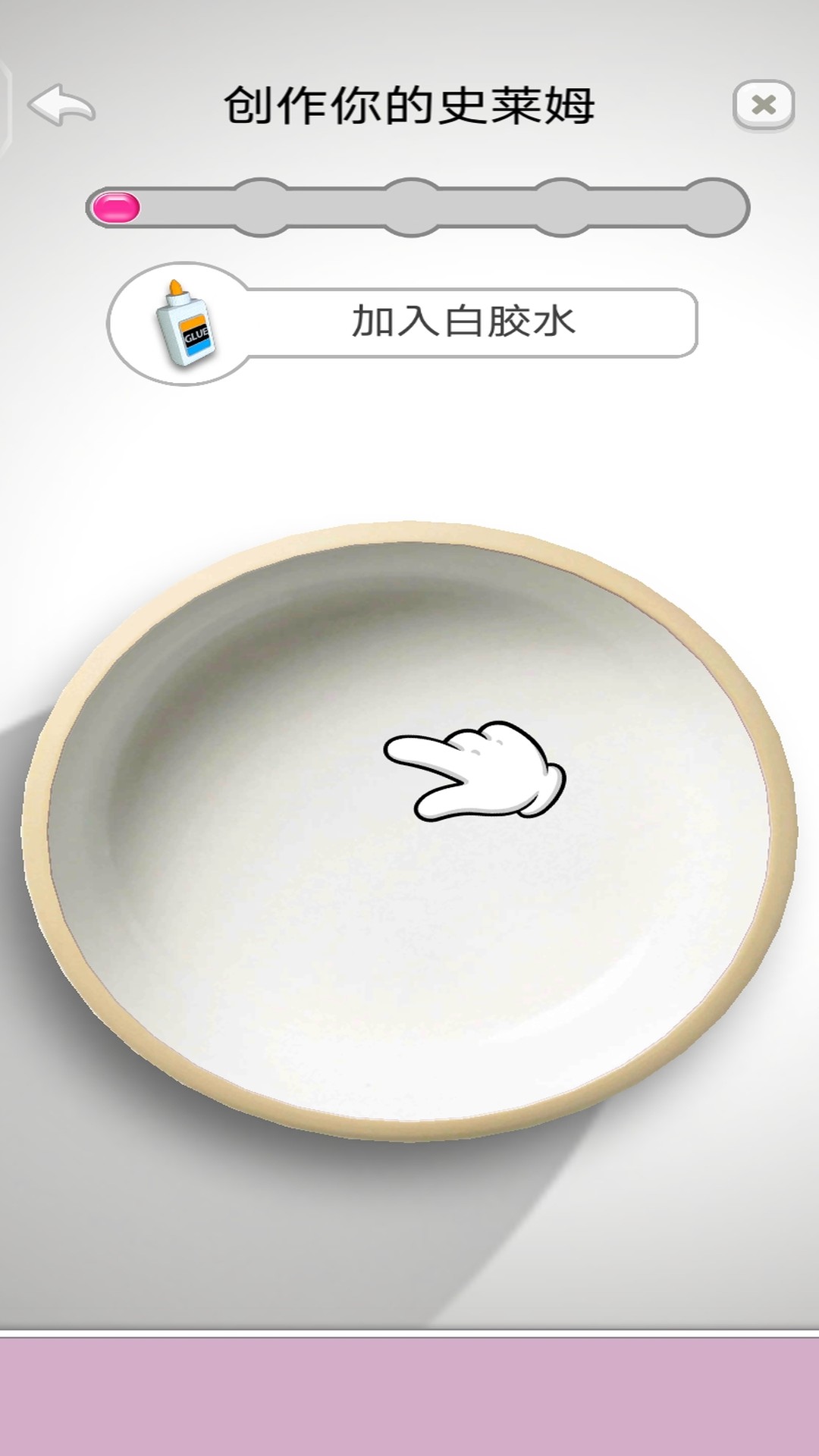Go back with the arrow icon
This screenshot has height=1456, width=819.
61,105
